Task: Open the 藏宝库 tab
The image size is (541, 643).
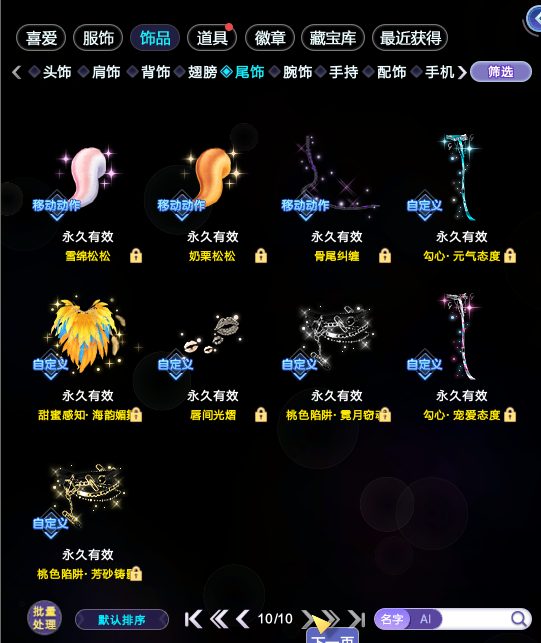Action: [x=333, y=38]
